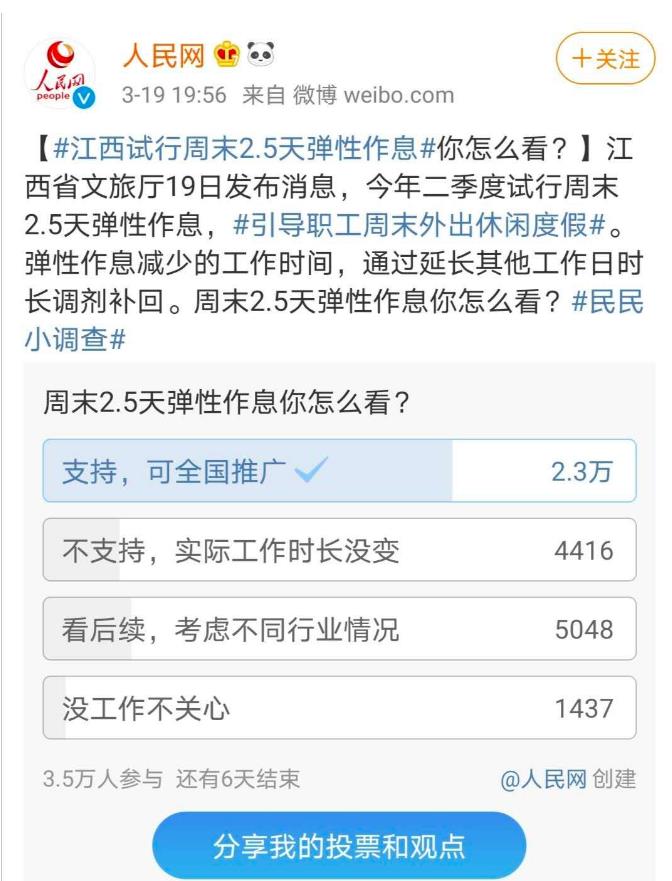Open 人民网 profile avatar

click(60, 75)
